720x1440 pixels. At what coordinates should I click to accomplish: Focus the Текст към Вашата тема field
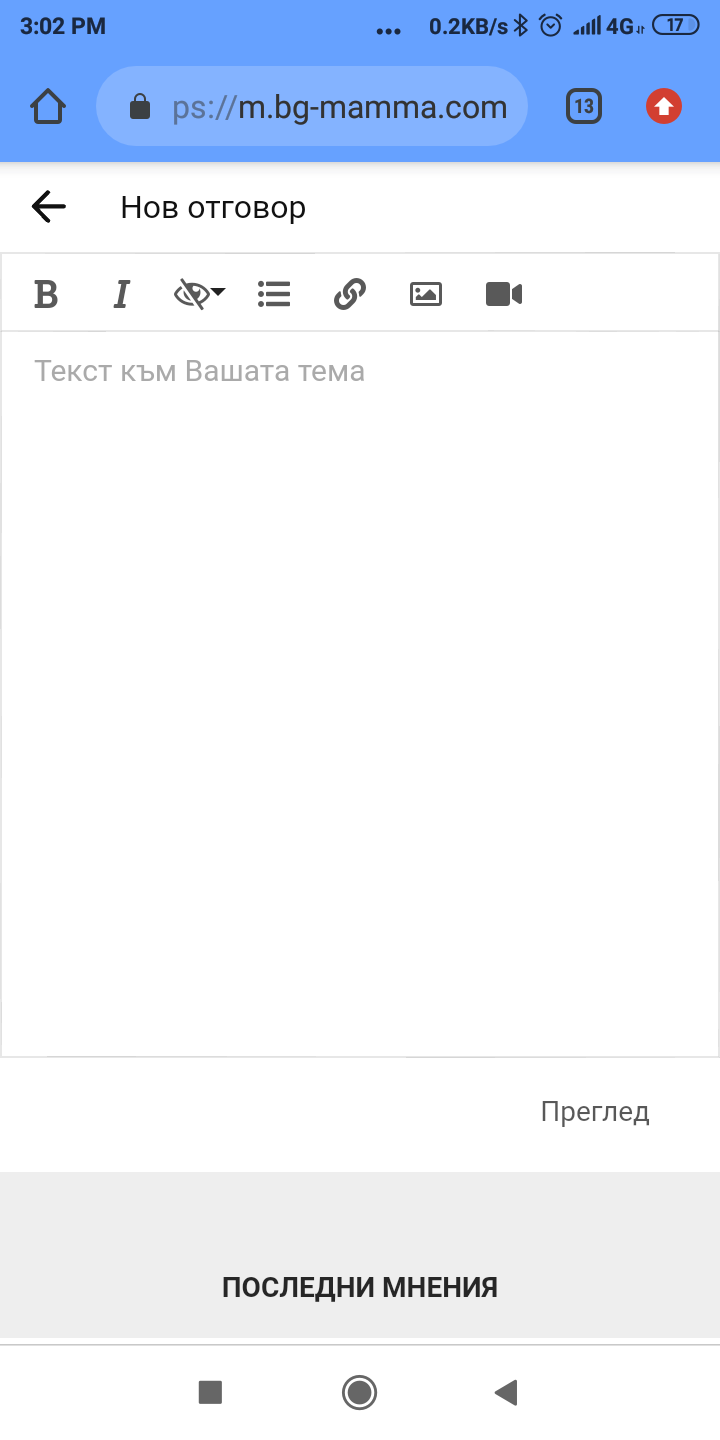360,690
